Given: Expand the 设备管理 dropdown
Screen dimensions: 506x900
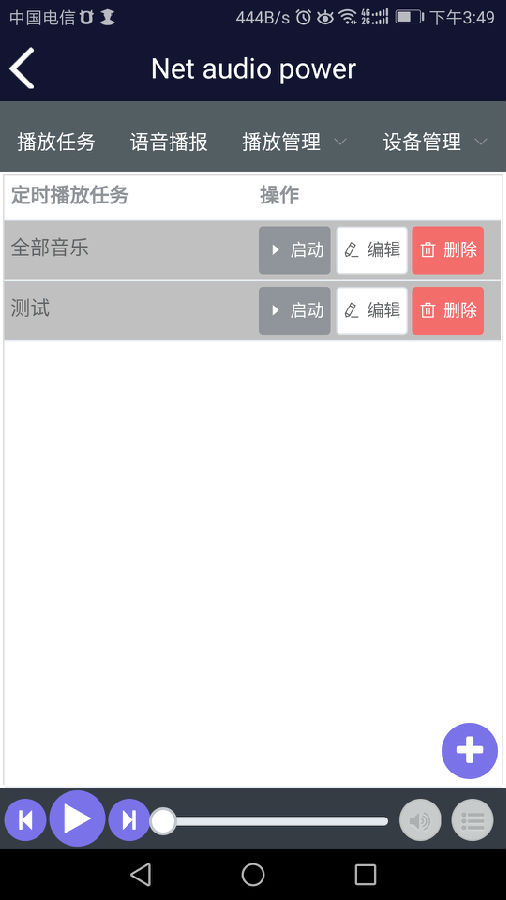Looking at the screenshot, I should (435, 141).
